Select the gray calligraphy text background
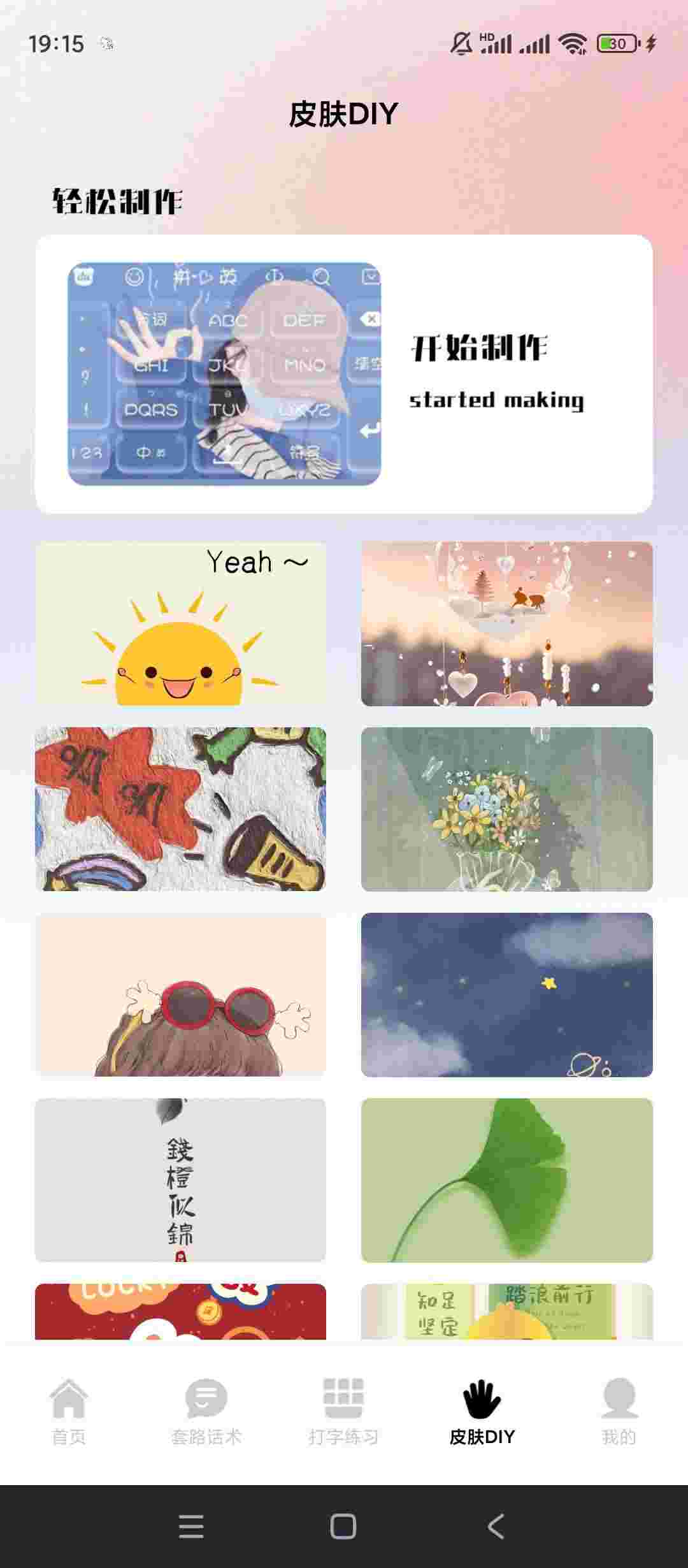Viewport: 688px width, 1568px height. point(180,1180)
